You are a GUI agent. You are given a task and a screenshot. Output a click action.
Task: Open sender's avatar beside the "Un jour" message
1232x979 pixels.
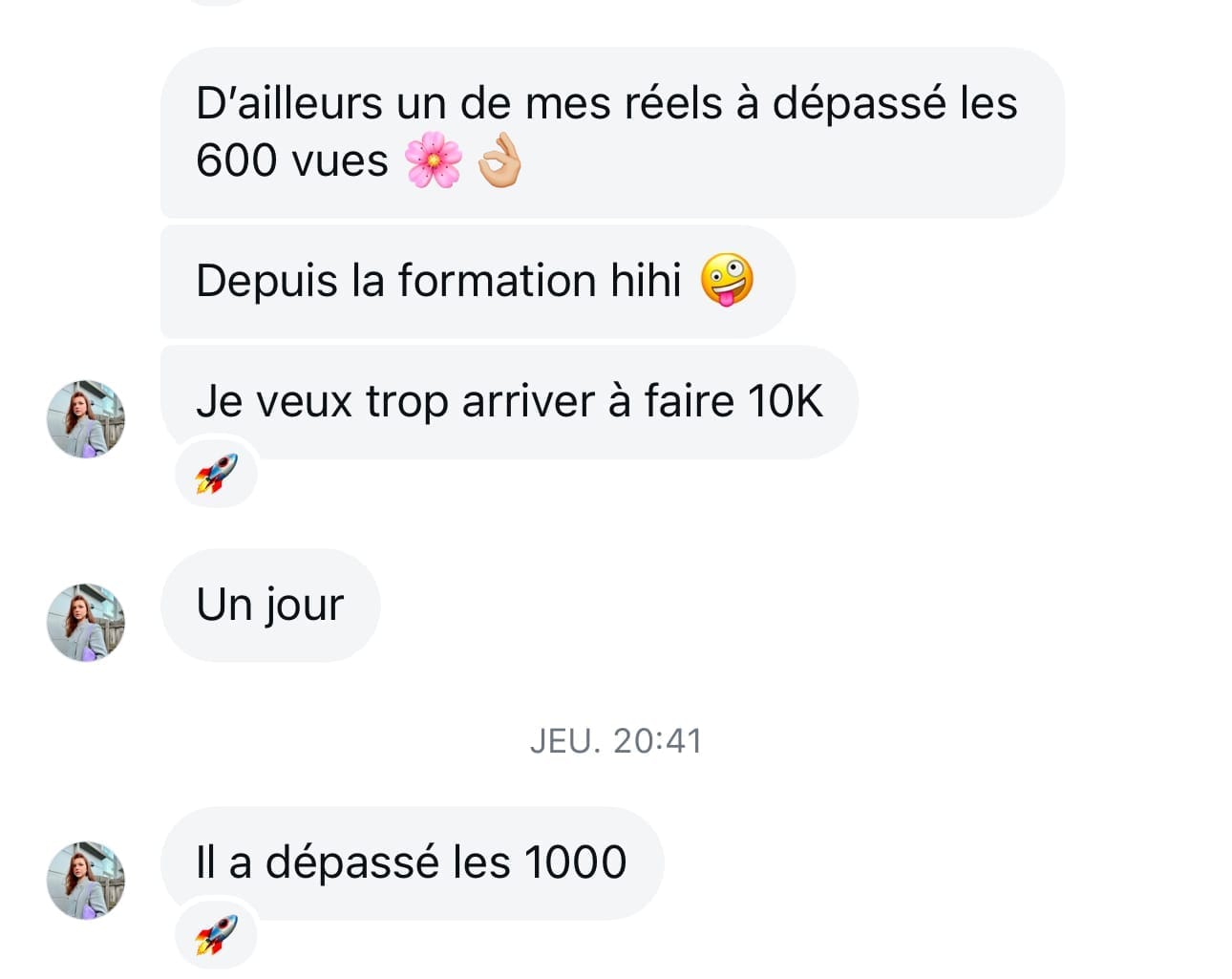(86, 623)
